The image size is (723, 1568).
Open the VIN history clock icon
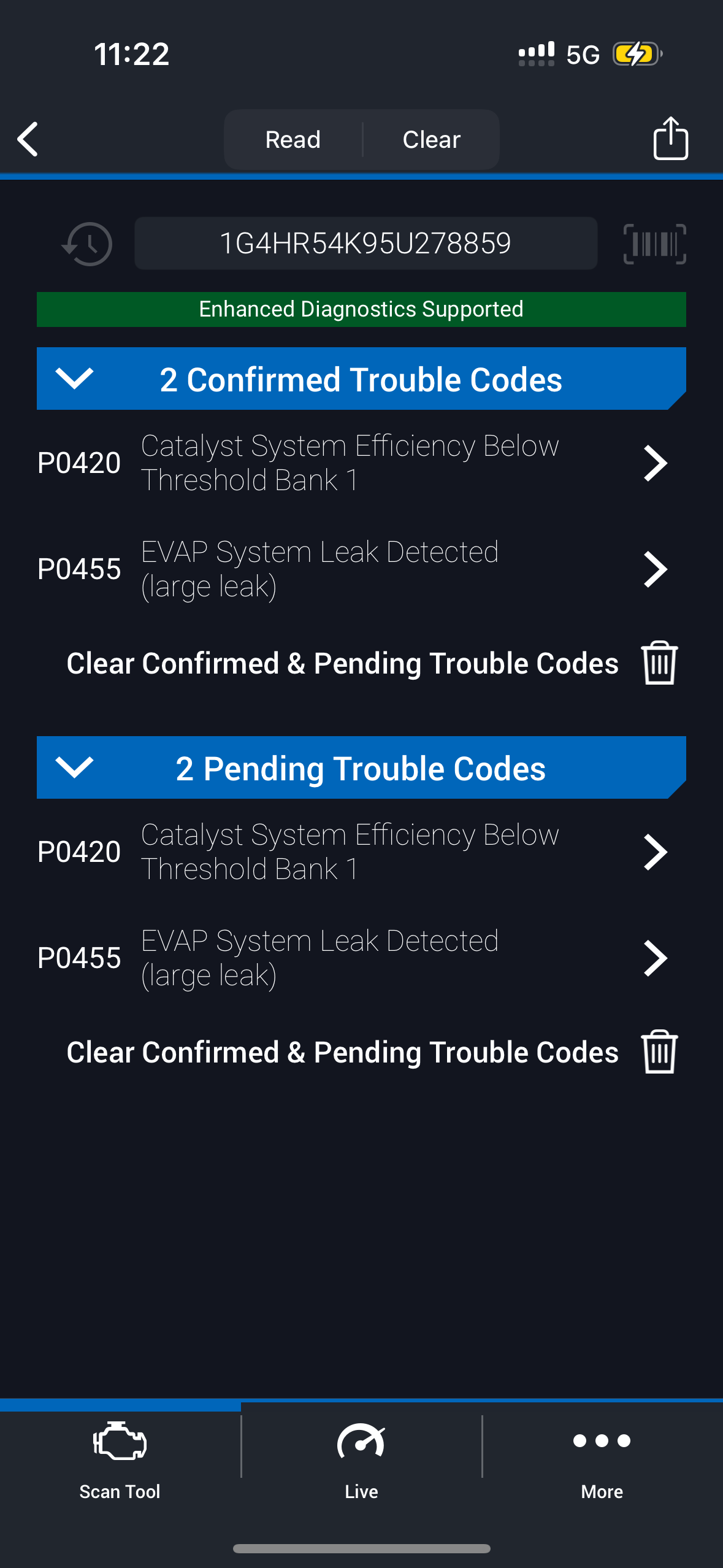[x=88, y=244]
